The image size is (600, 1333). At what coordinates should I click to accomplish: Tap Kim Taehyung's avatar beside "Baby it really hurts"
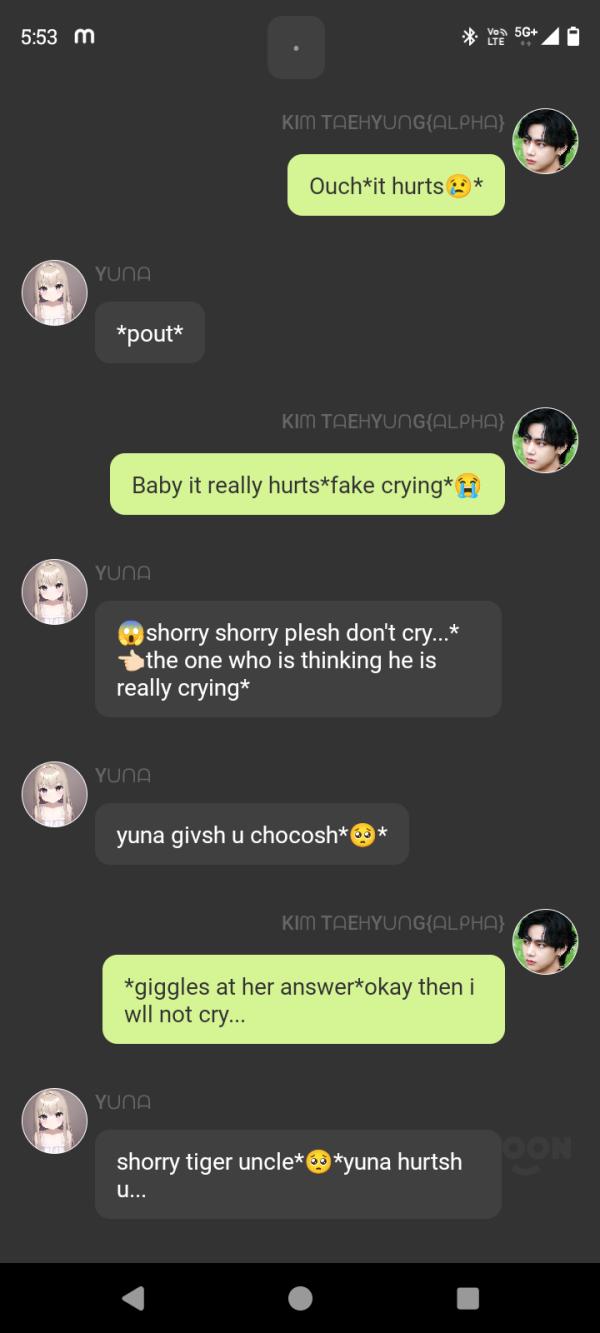point(545,440)
